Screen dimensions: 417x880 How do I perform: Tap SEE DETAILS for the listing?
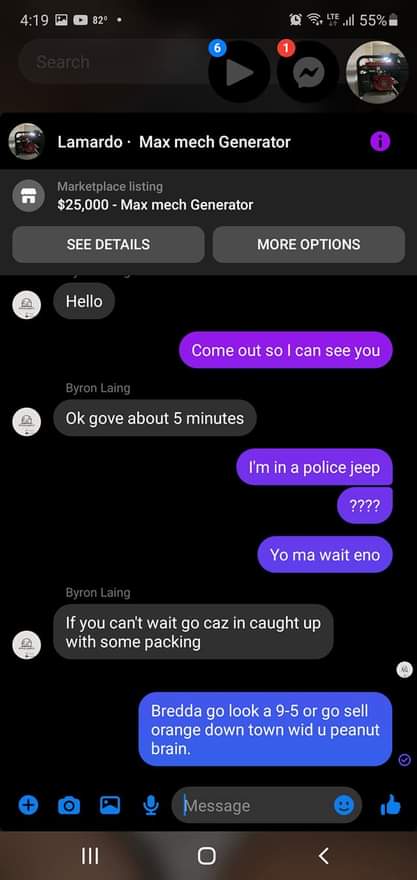click(x=108, y=245)
